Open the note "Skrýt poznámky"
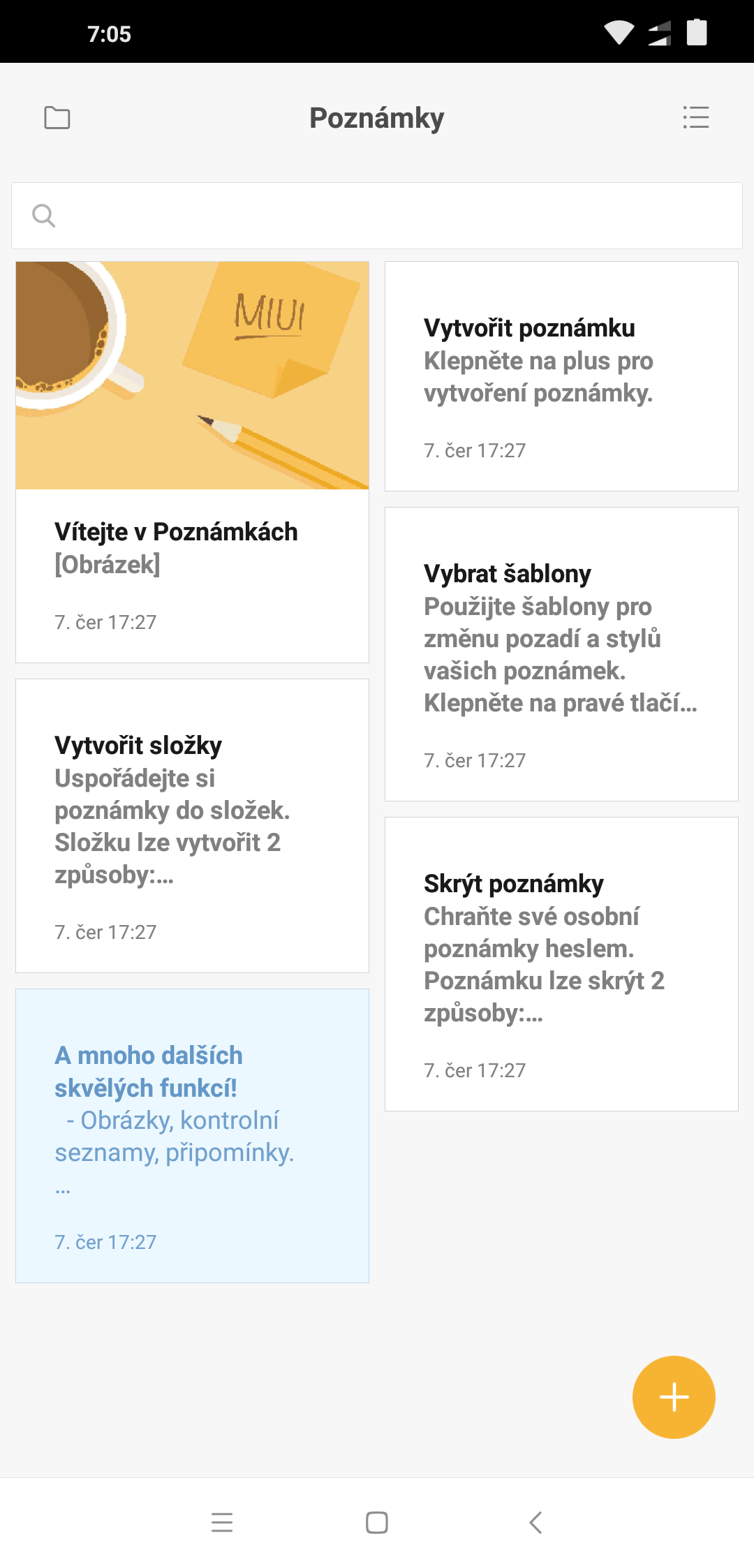 tap(561, 964)
